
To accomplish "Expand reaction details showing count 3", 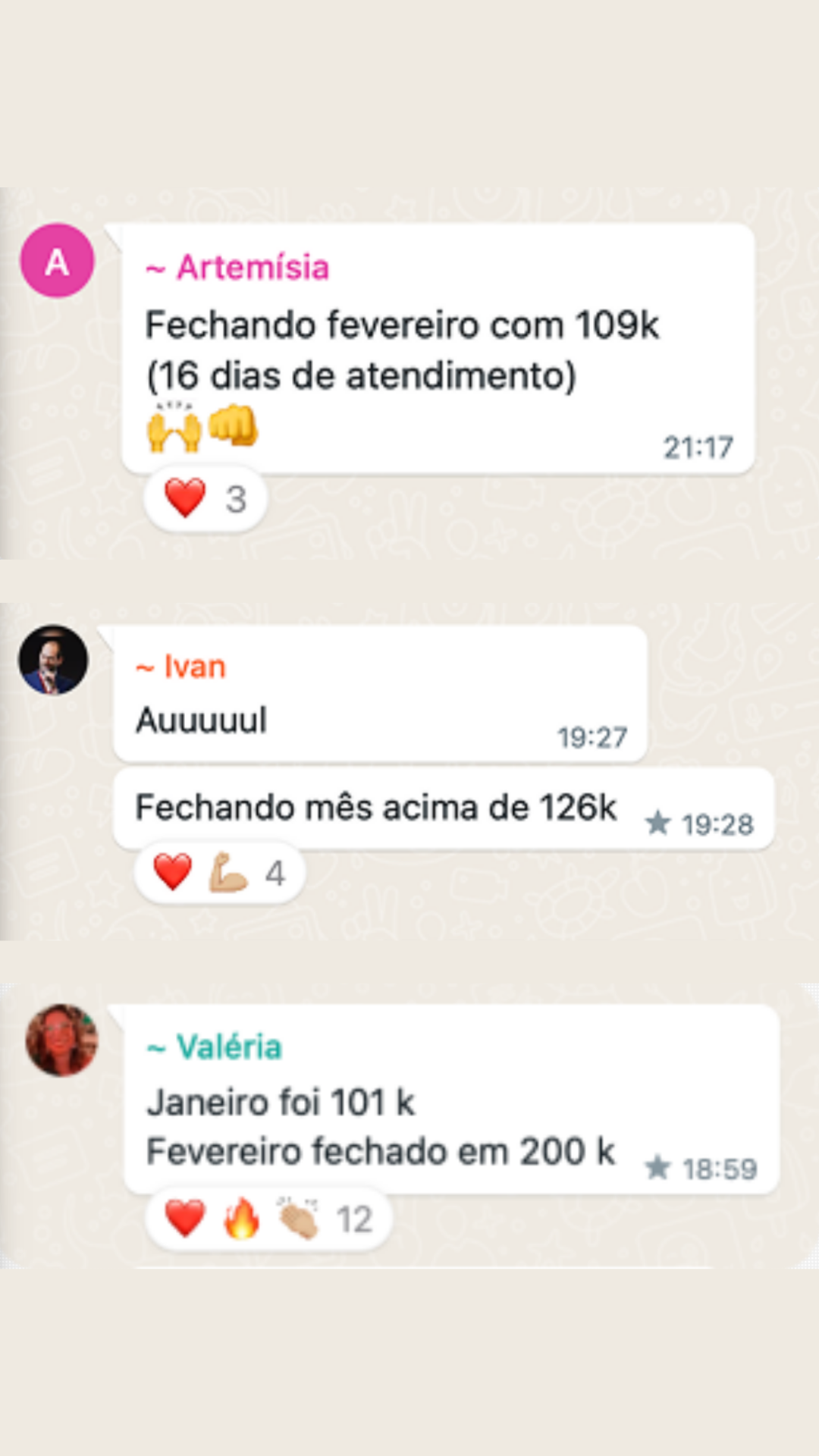I will (x=236, y=498).
